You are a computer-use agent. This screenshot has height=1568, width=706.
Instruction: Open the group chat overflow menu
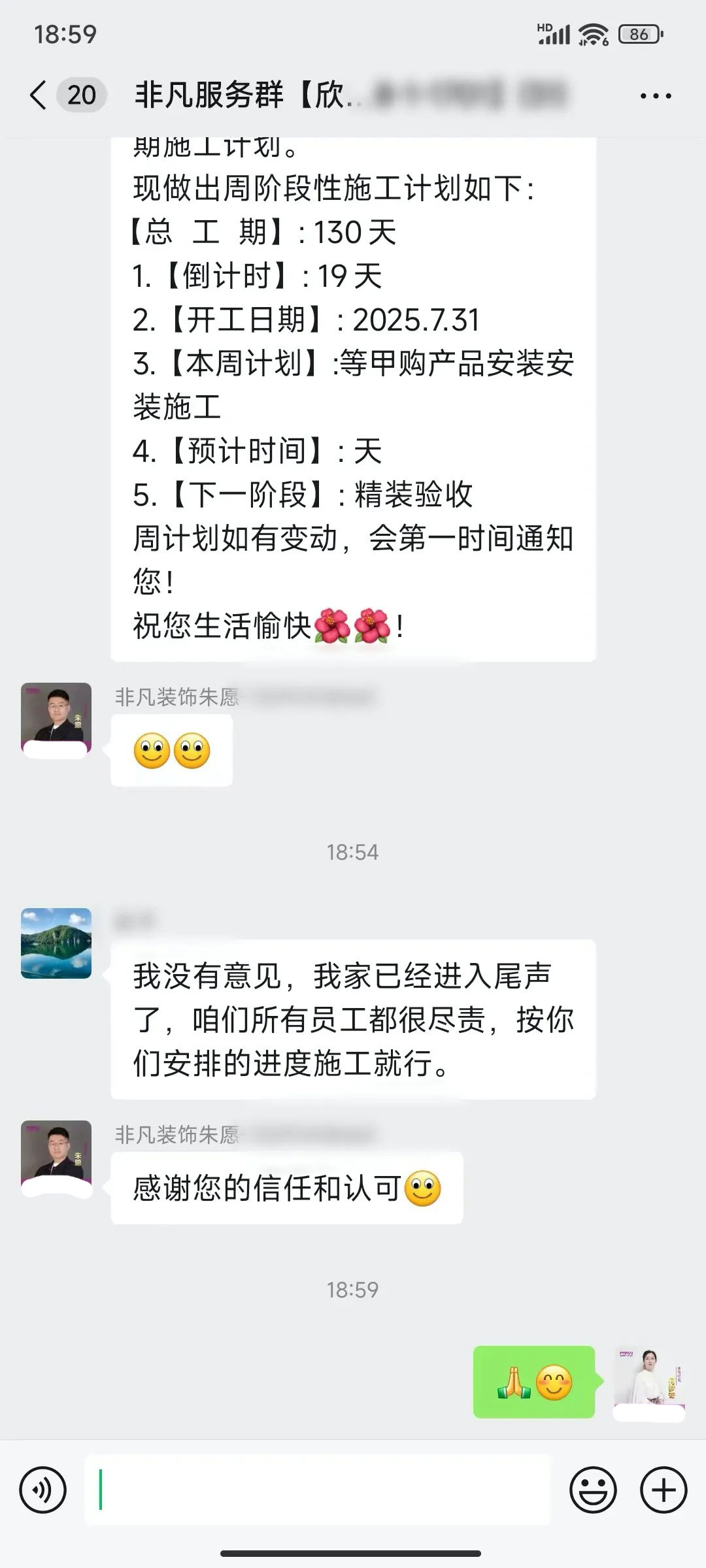coord(655,96)
